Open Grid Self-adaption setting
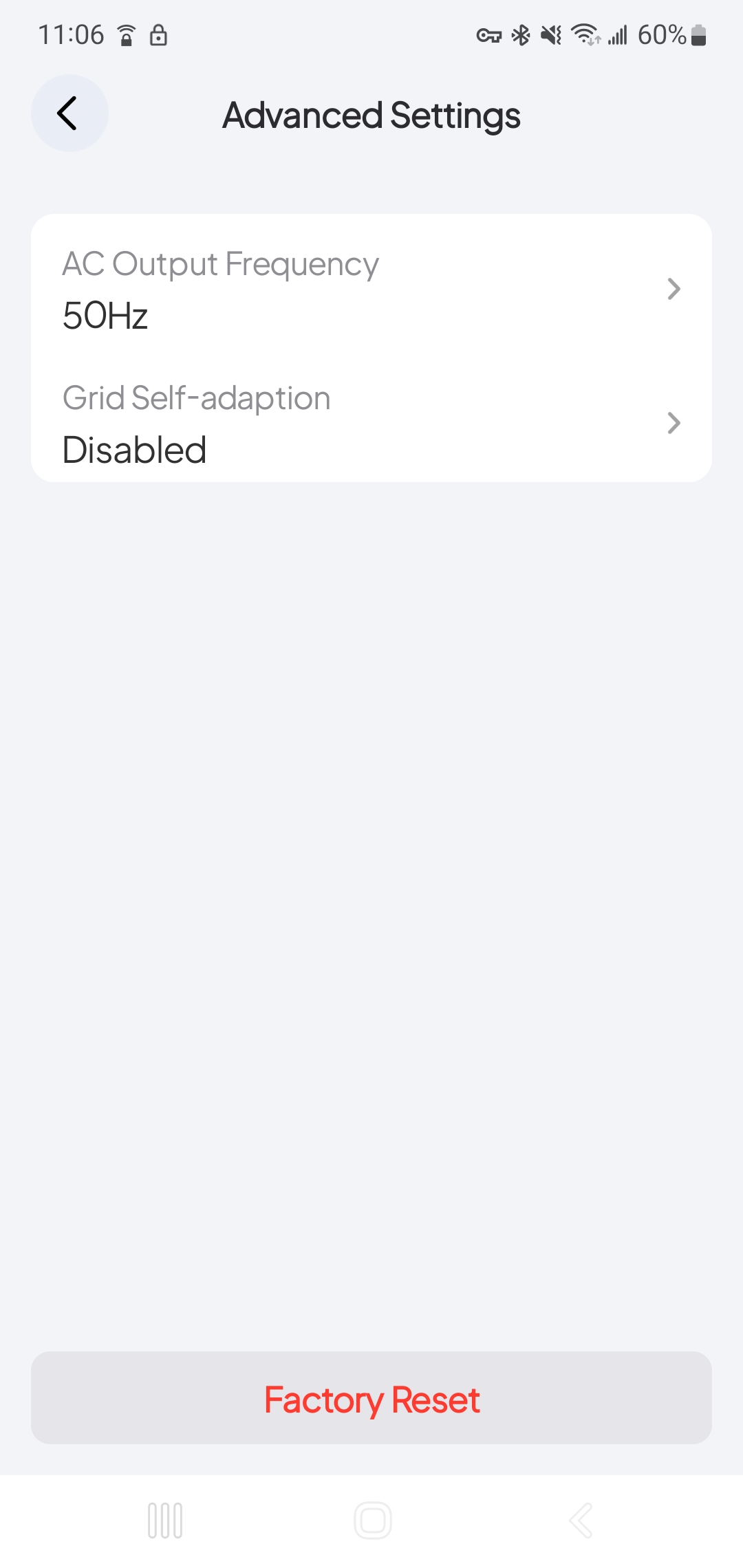This screenshot has height=1568, width=743. coord(371,422)
